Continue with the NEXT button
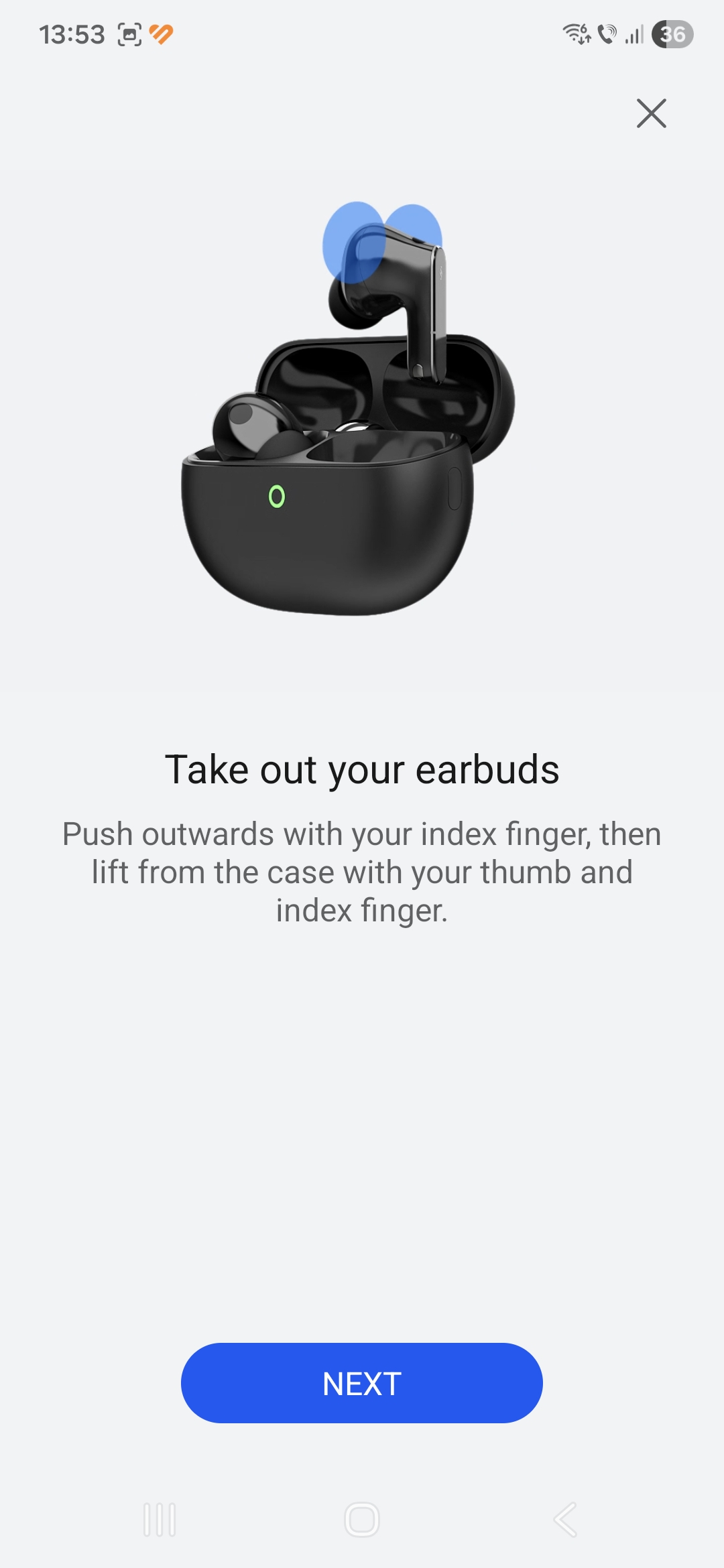The image size is (724, 1568). coord(361,1383)
